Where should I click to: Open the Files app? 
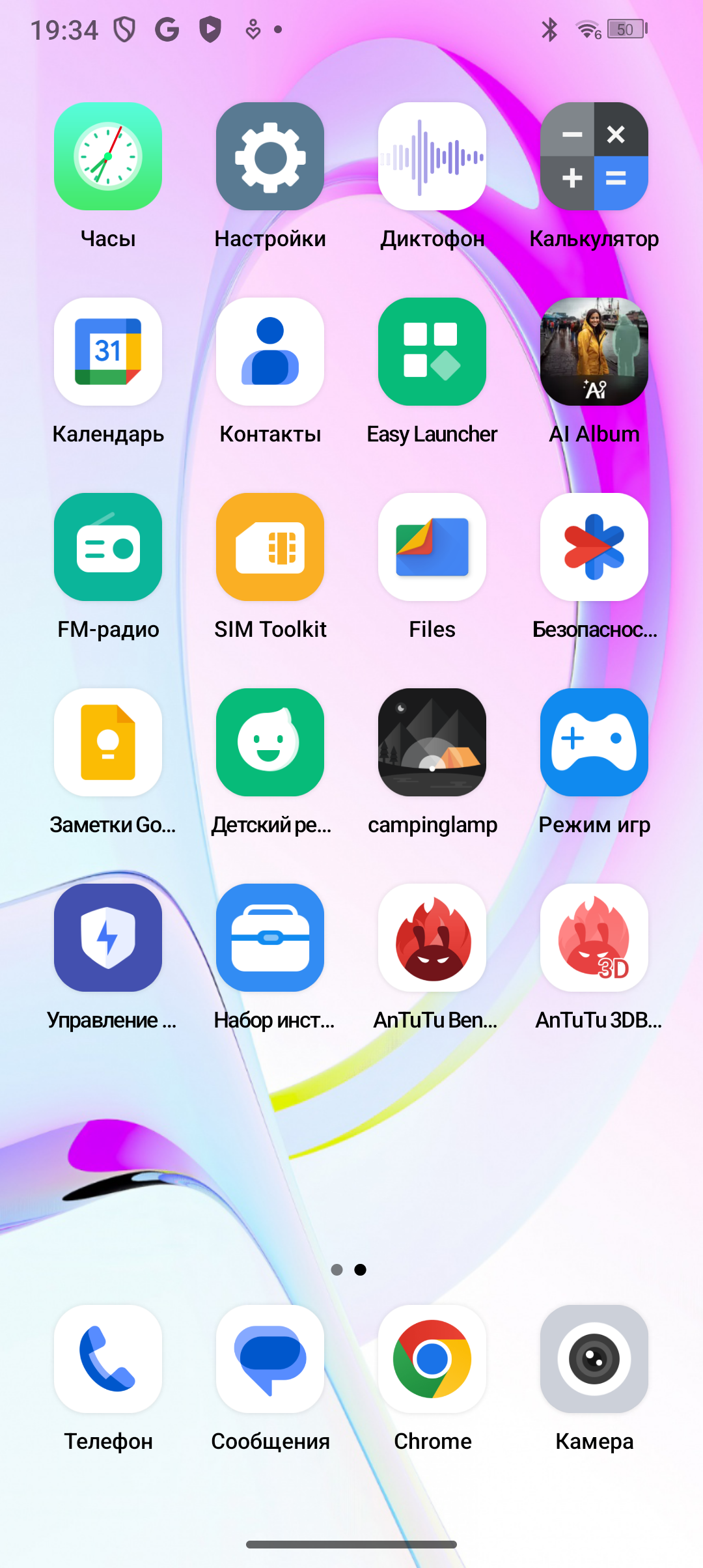point(432,547)
